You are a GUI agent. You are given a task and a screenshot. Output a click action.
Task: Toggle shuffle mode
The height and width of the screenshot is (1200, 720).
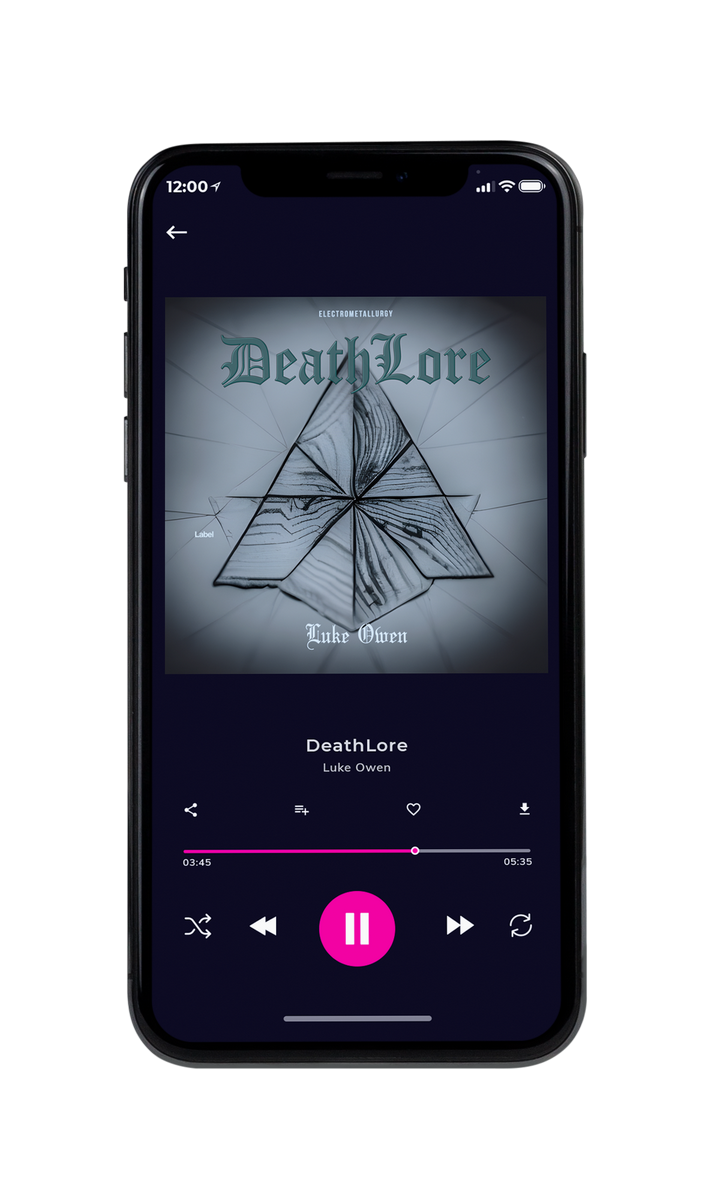point(197,926)
